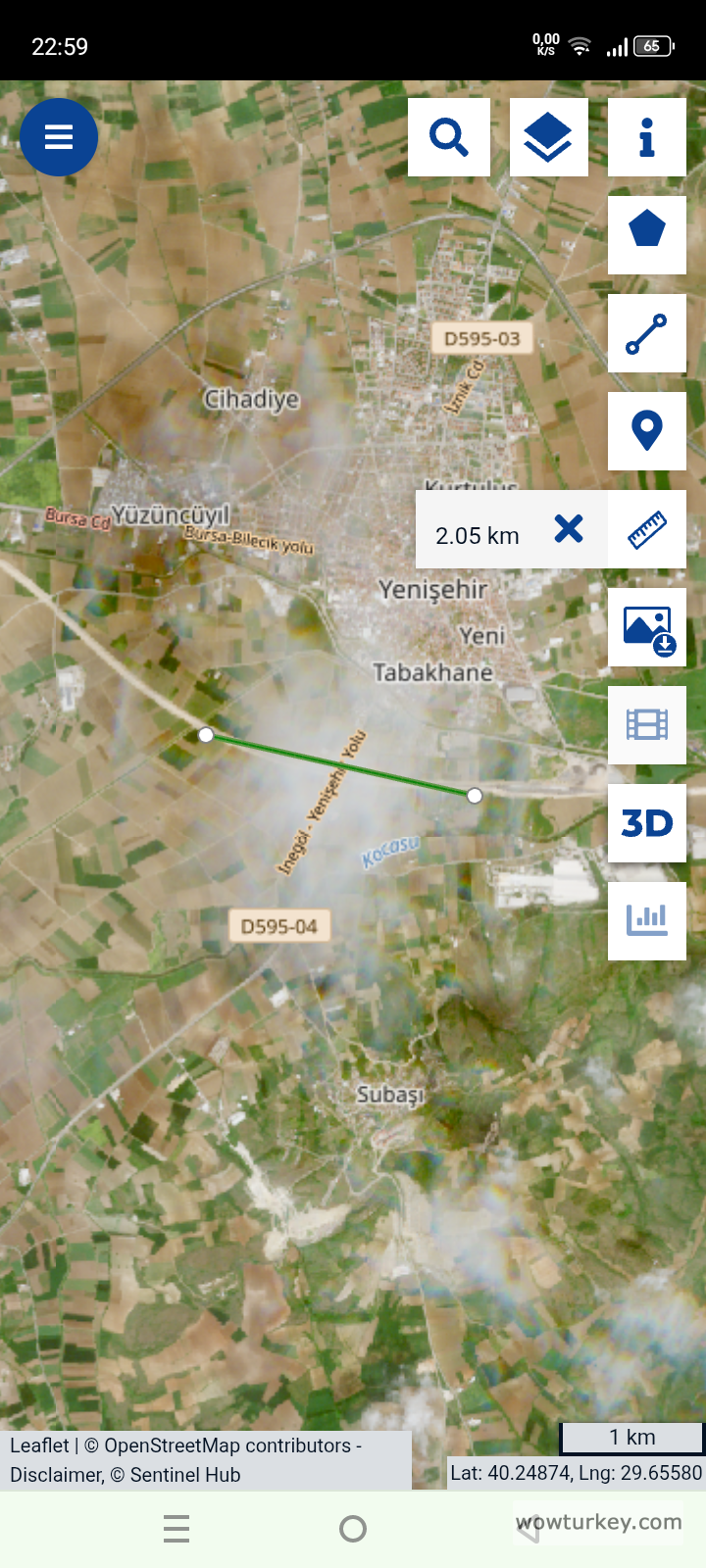The width and height of the screenshot is (706, 1568).
Task: Open the timelapse film tool
Action: pos(646,725)
